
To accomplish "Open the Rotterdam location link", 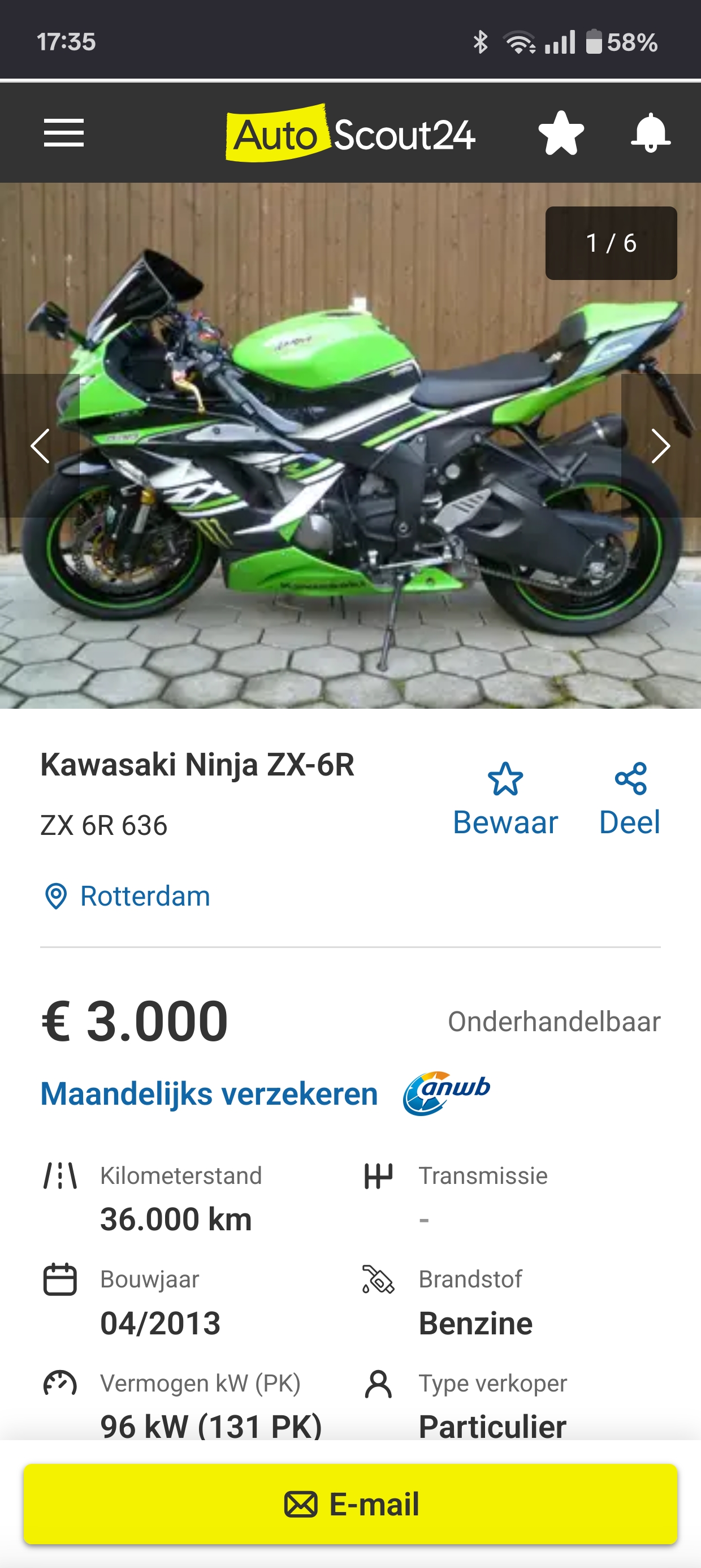I will 127,896.
